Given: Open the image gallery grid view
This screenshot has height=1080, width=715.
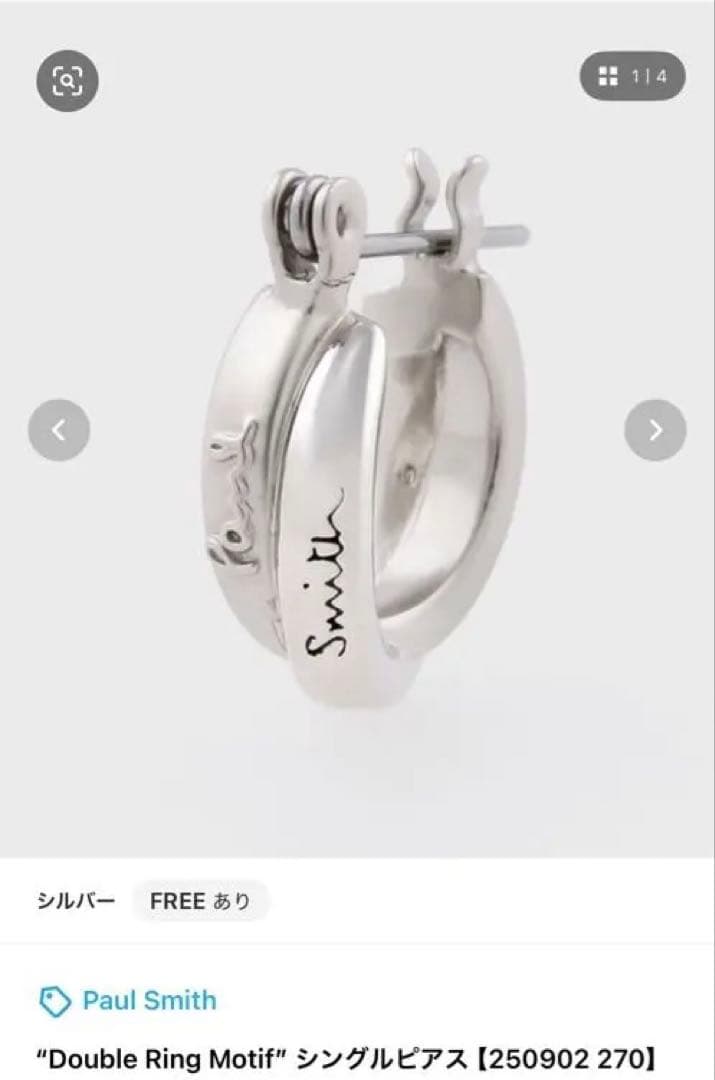Looking at the screenshot, I should (631, 76).
